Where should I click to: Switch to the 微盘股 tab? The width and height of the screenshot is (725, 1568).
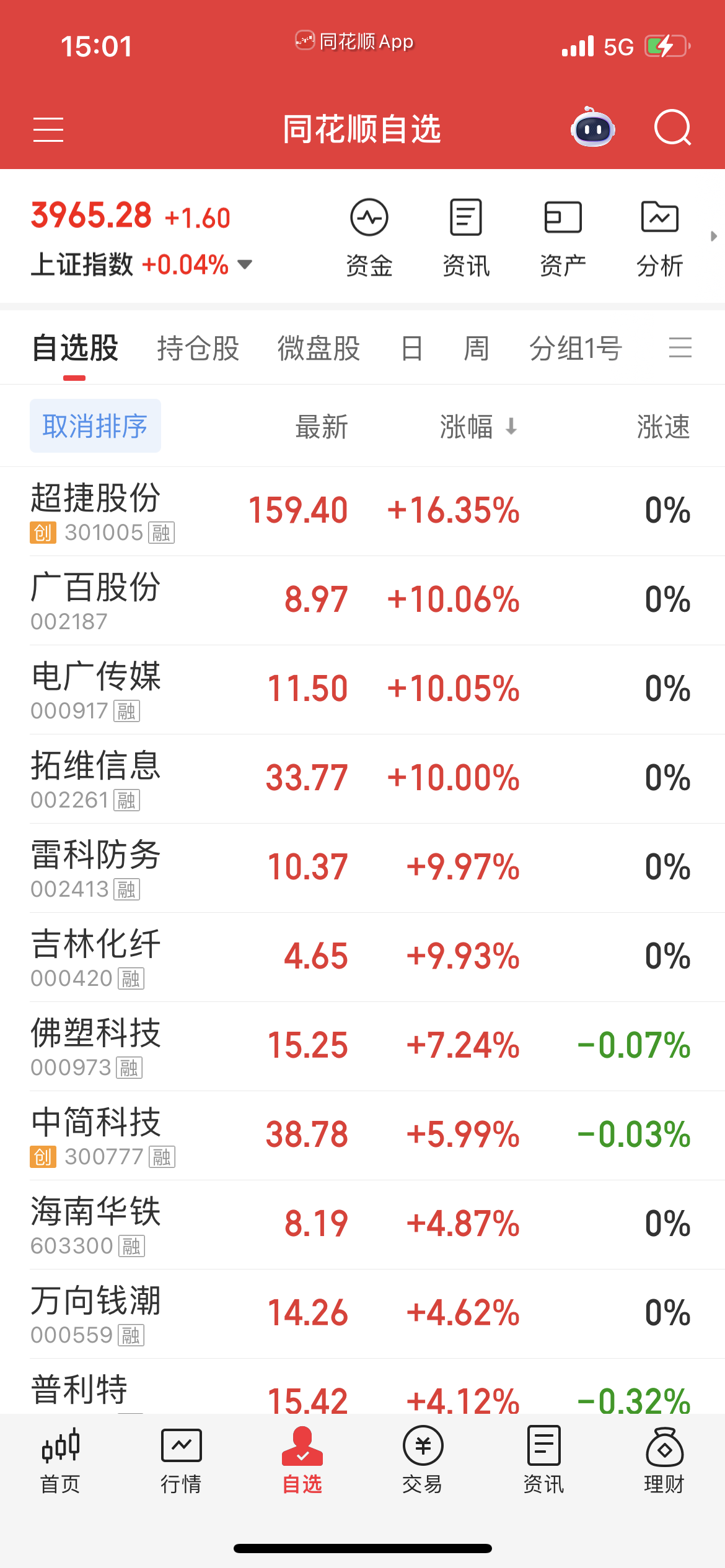[x=319, y=348]
